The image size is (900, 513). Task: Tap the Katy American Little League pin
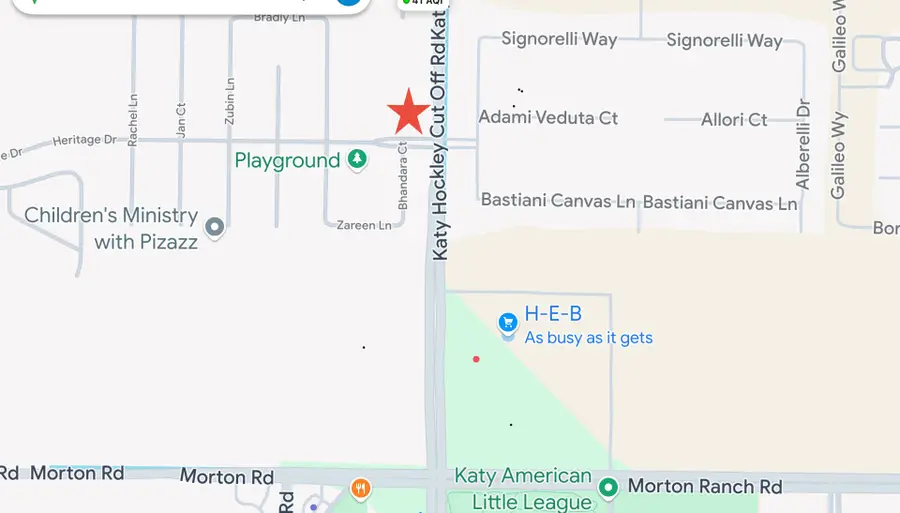[x=608, y=487]
